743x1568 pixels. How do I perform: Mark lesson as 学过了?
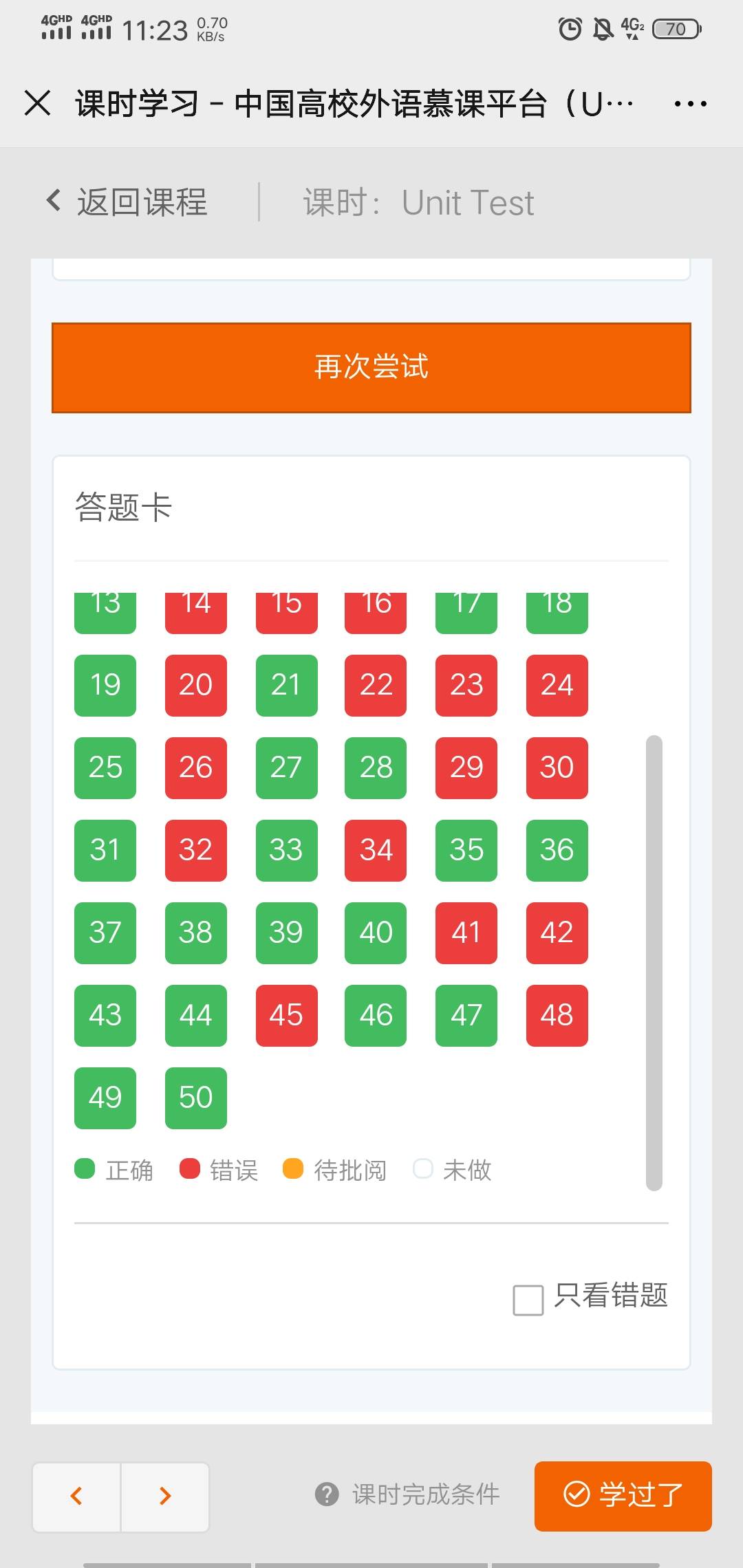point(623,1494)
